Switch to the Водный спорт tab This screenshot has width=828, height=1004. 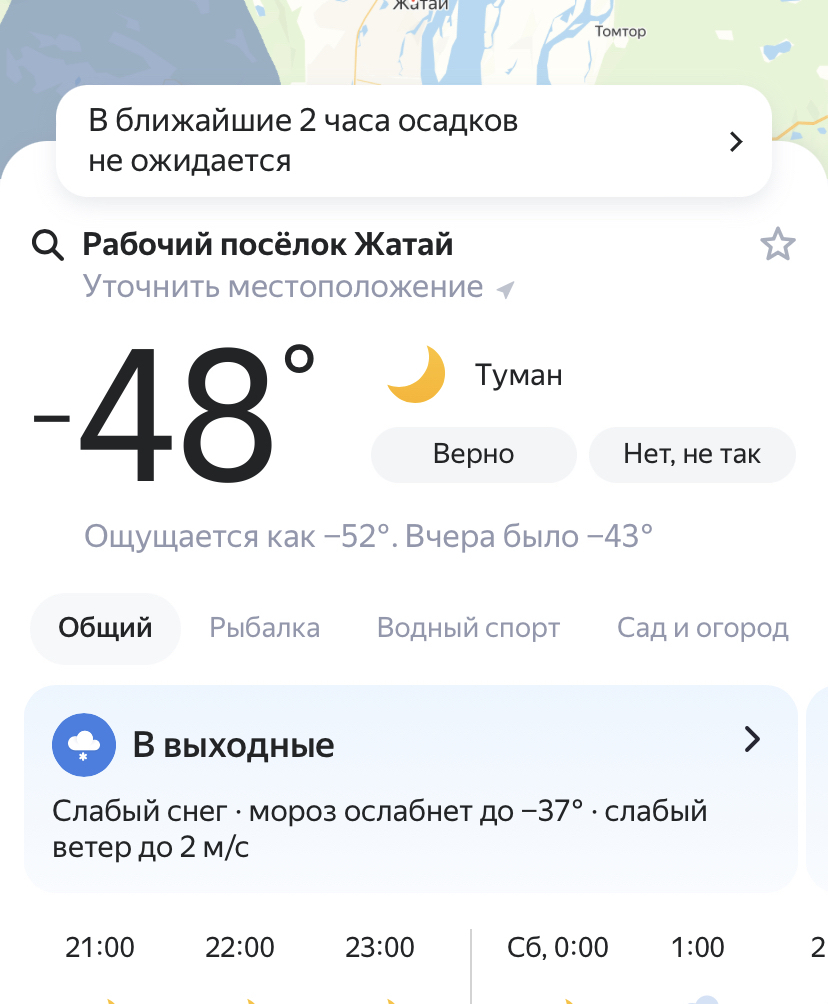pyautogui.click(x=468, y=628)
